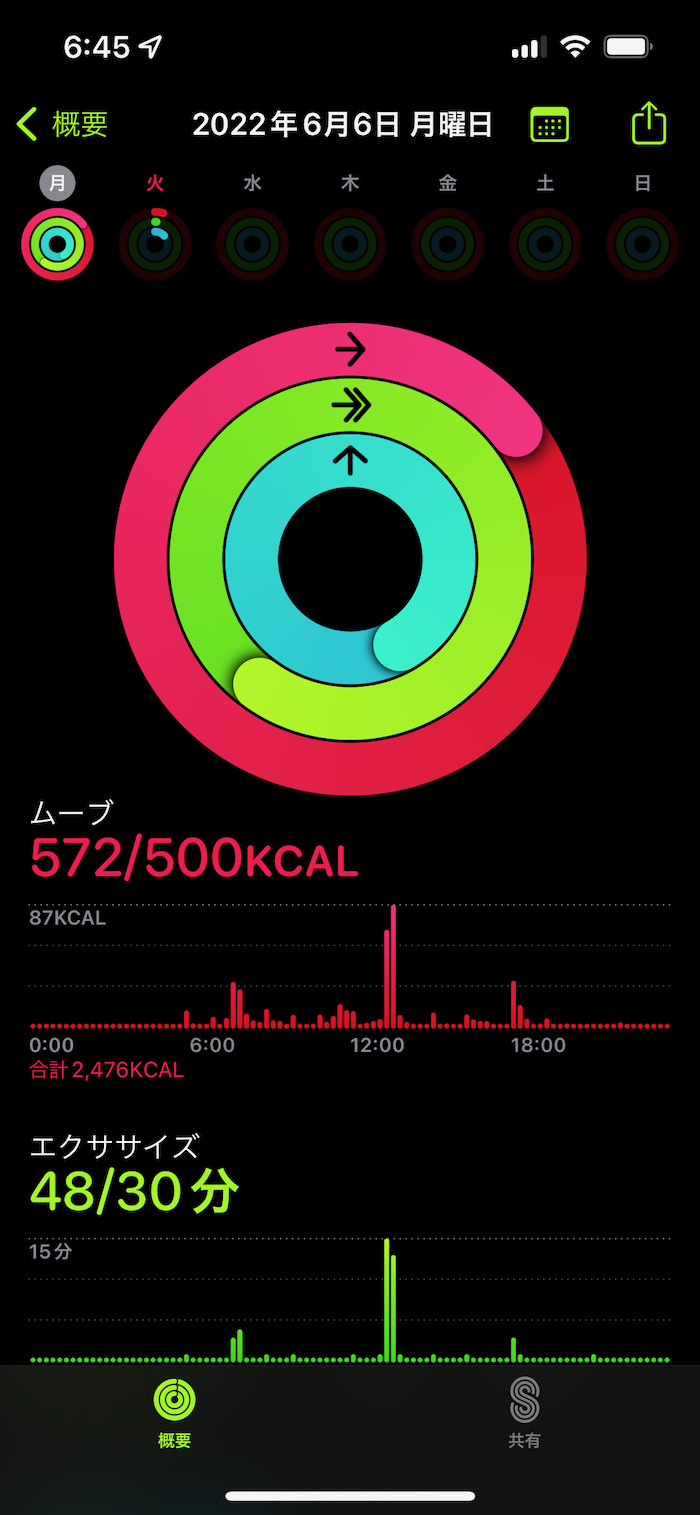Select Friday (金) rings

coord(447,243)
